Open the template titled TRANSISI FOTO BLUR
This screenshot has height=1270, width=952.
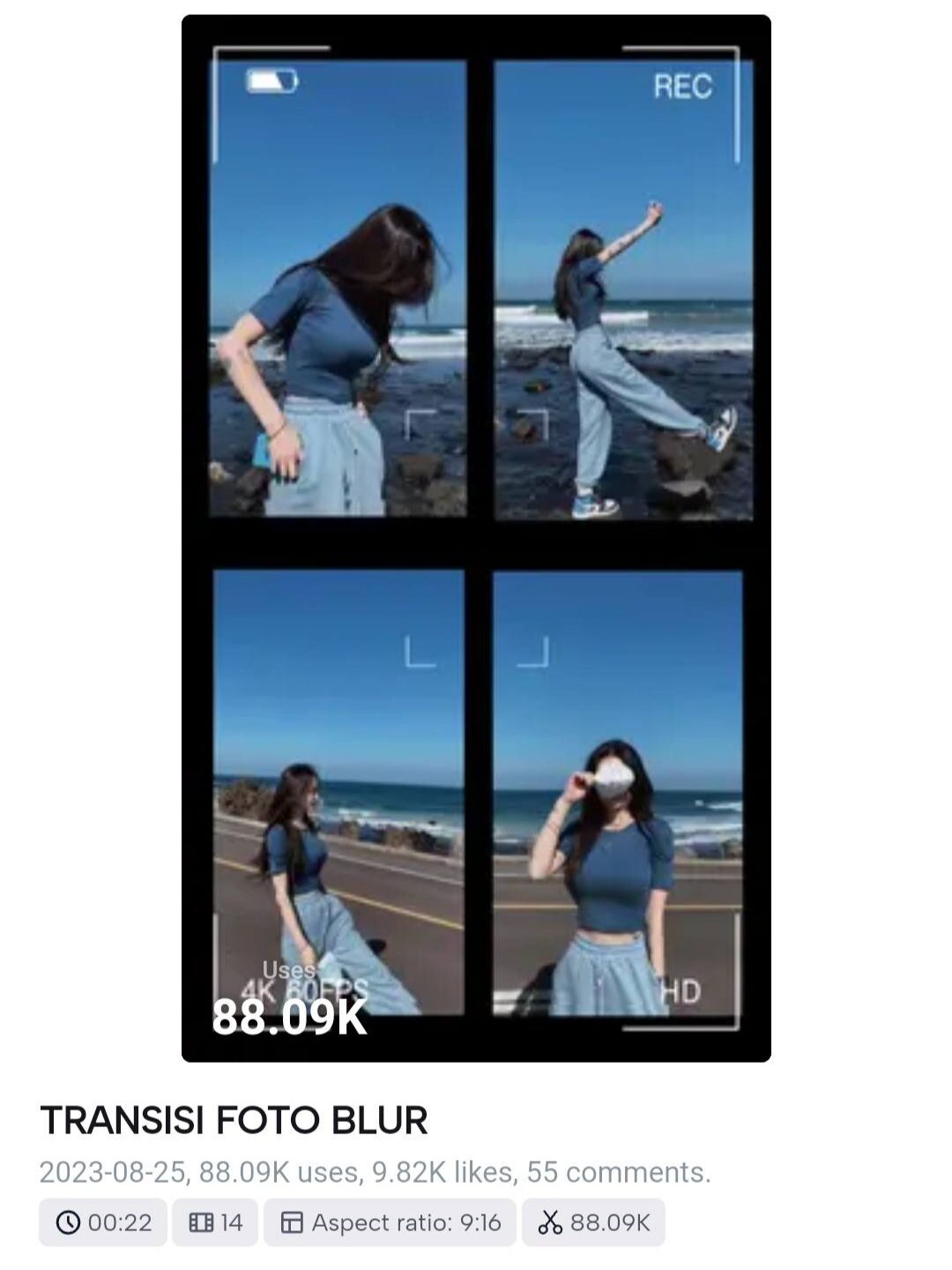pos(234,1118)
